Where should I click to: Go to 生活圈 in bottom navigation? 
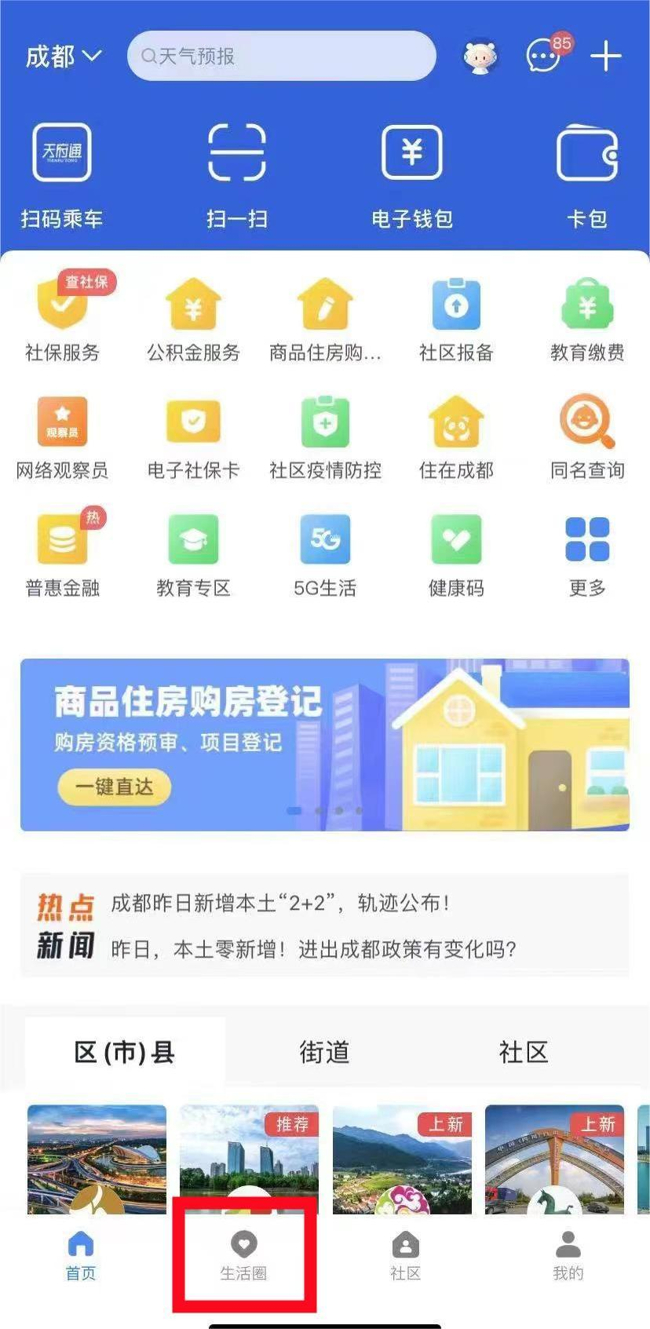[x=244, y=1256]
